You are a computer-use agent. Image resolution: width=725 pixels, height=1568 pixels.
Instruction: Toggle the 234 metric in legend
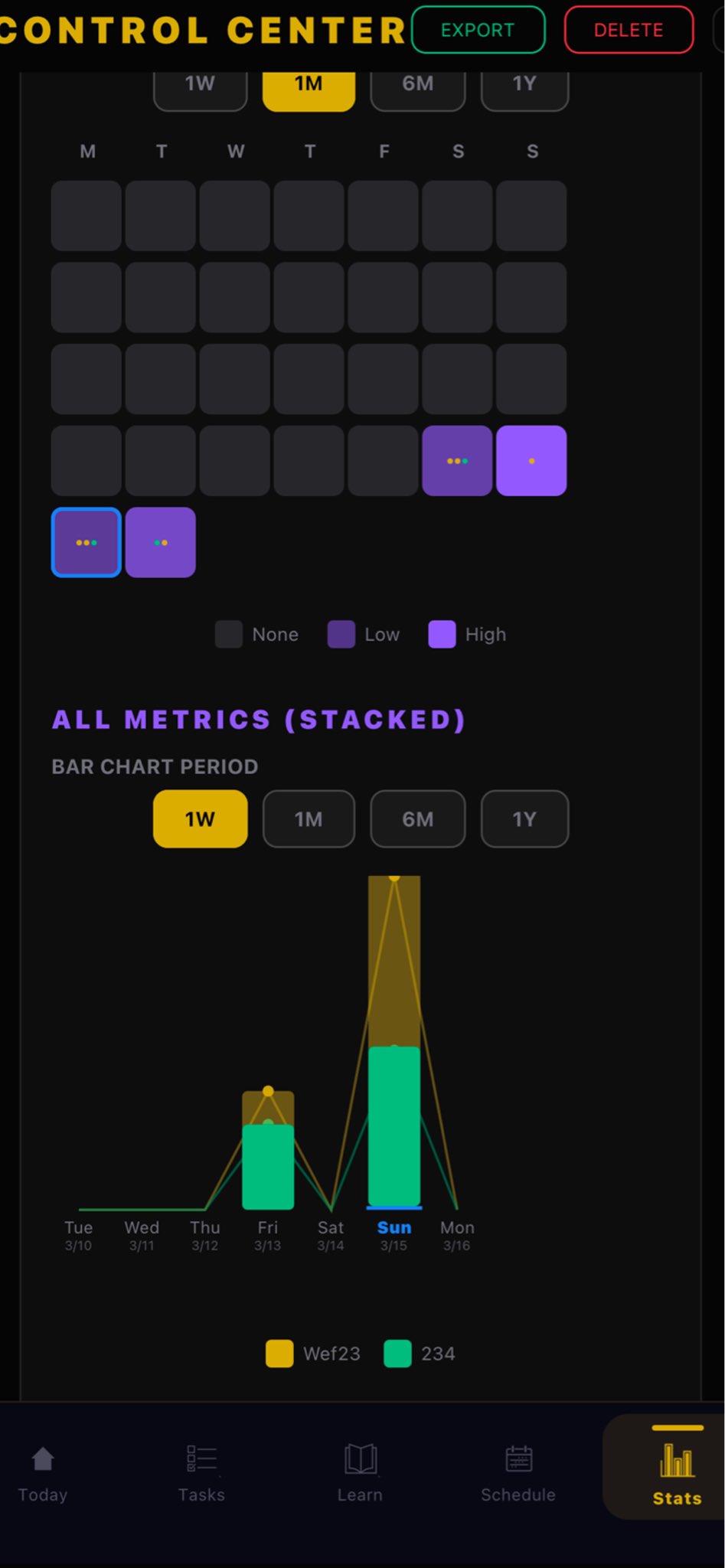point(421,1354)
